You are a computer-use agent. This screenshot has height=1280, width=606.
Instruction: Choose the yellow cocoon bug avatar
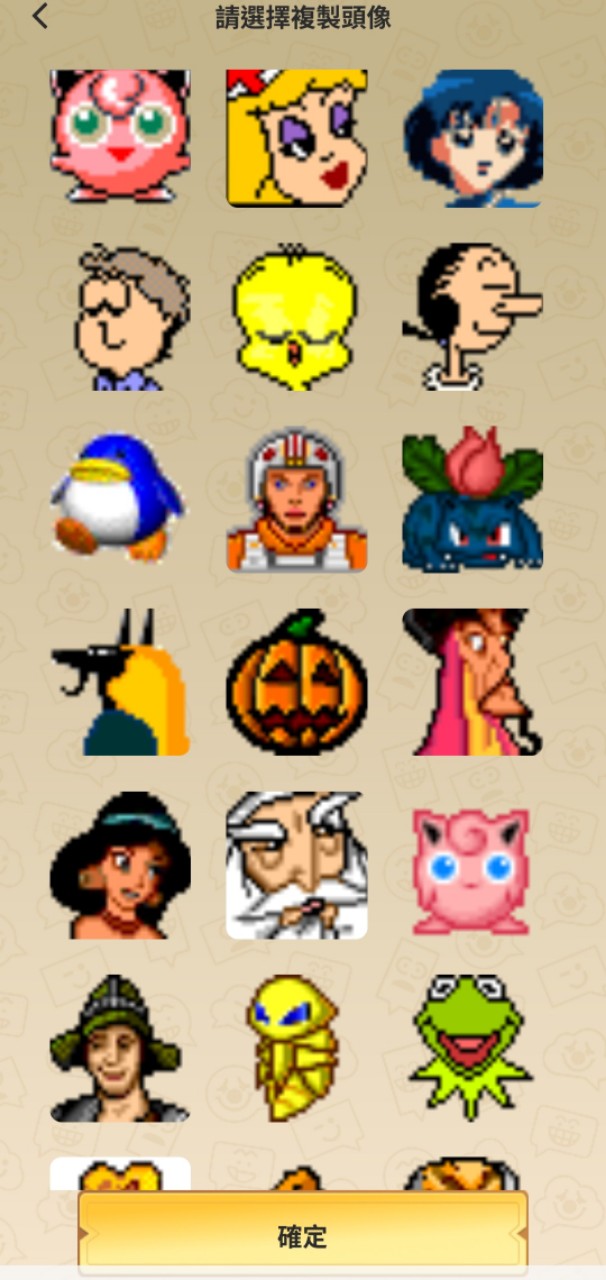coord(293,1048)
